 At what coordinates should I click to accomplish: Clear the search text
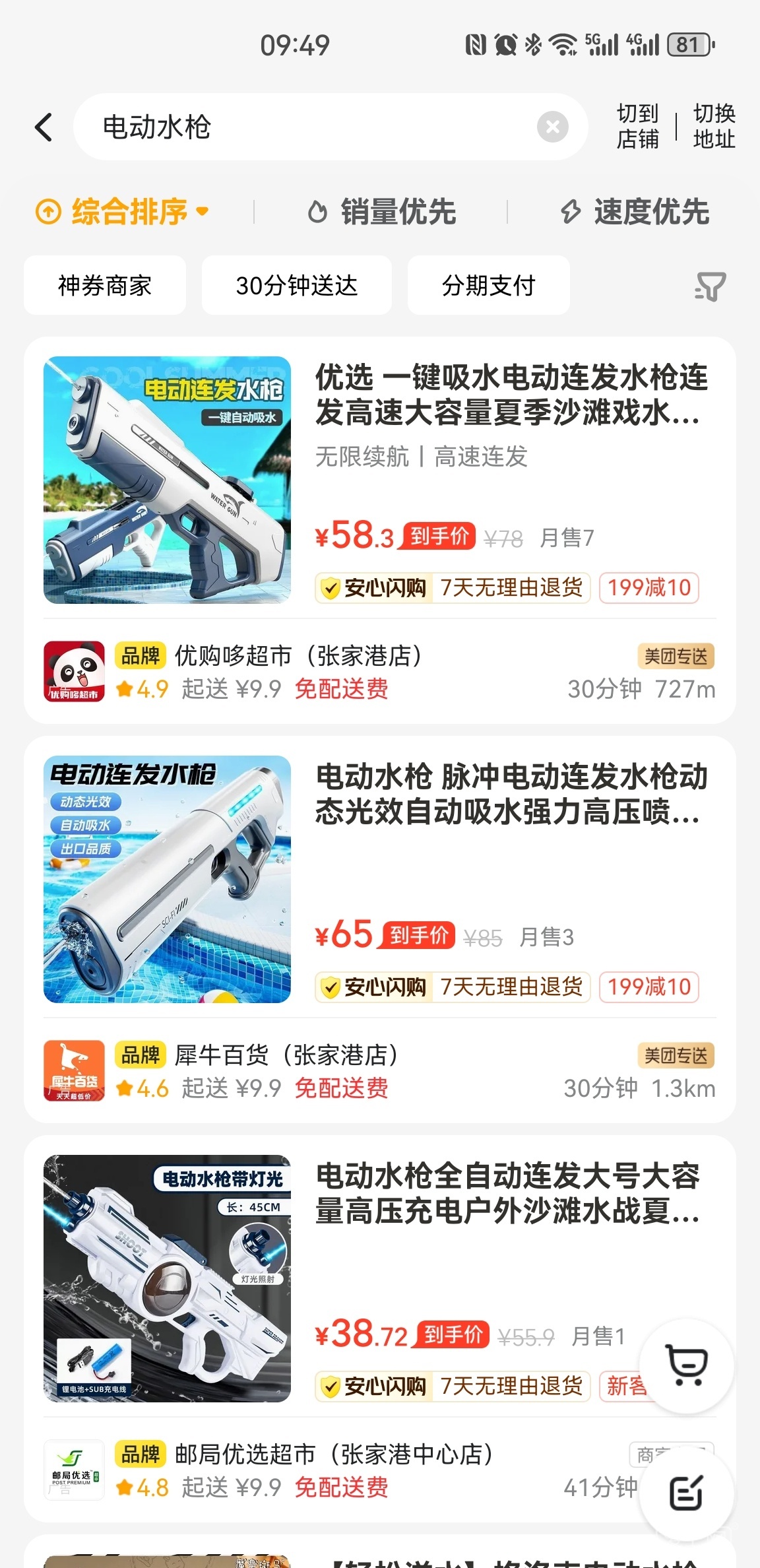552,127
